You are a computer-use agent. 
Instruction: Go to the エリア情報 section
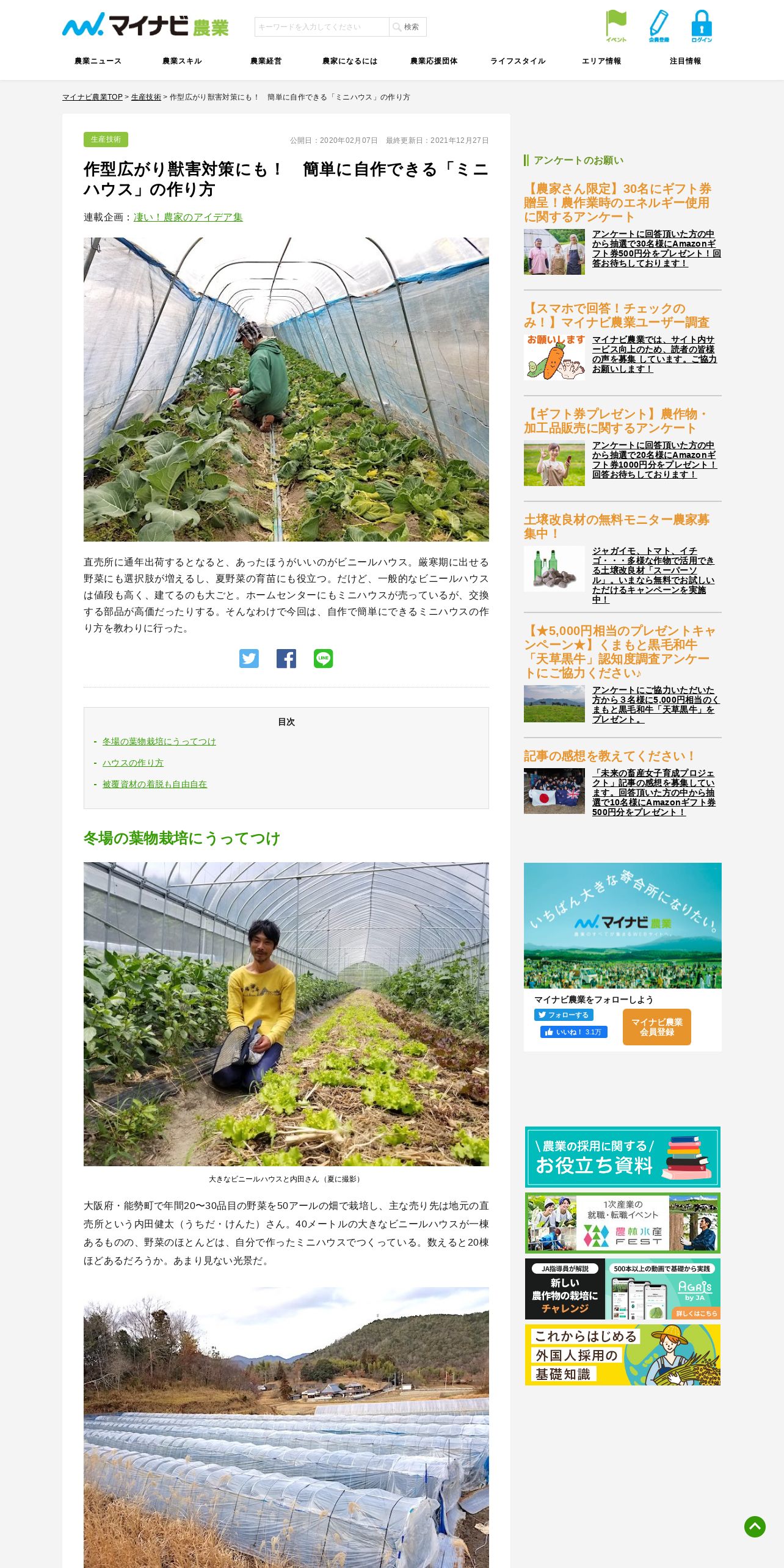601,61
